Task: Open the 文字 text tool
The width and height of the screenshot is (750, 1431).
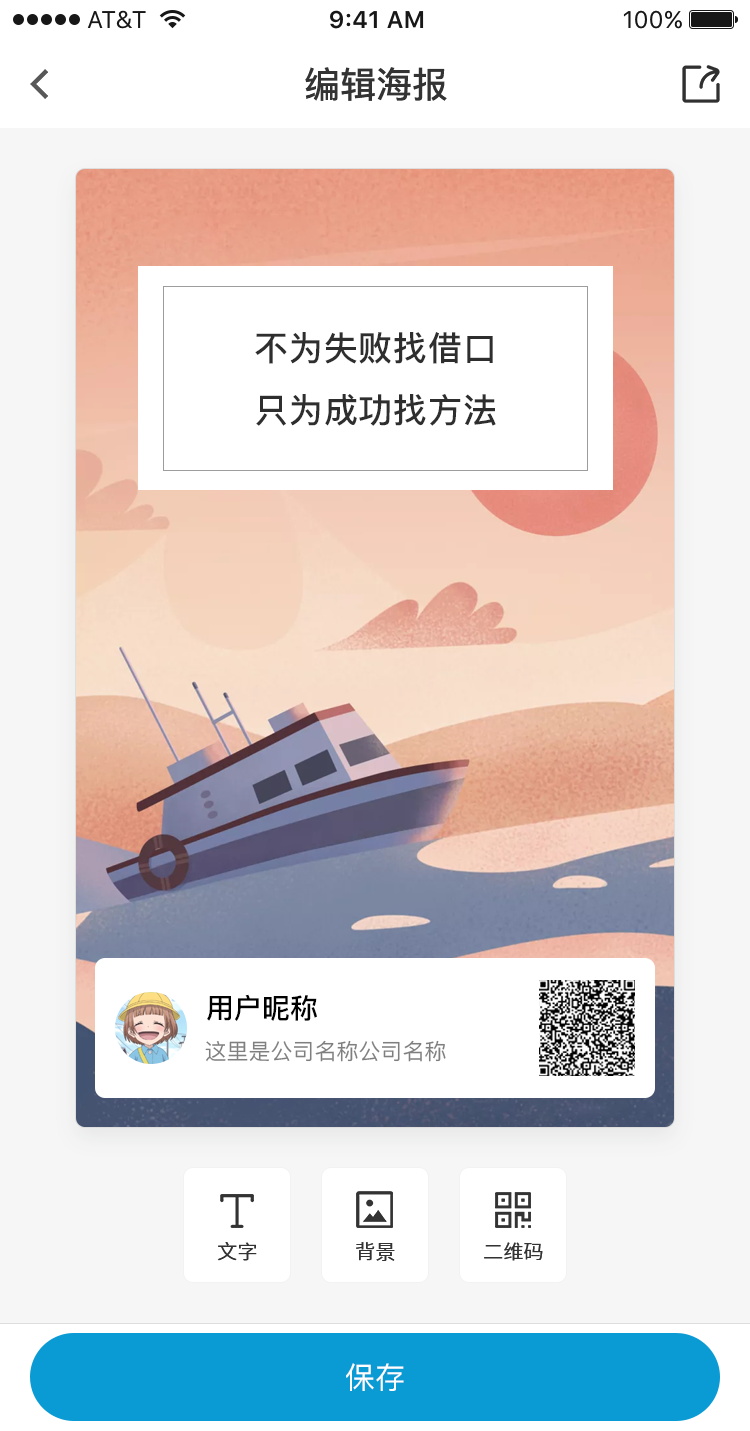Action: point(237,1225)
